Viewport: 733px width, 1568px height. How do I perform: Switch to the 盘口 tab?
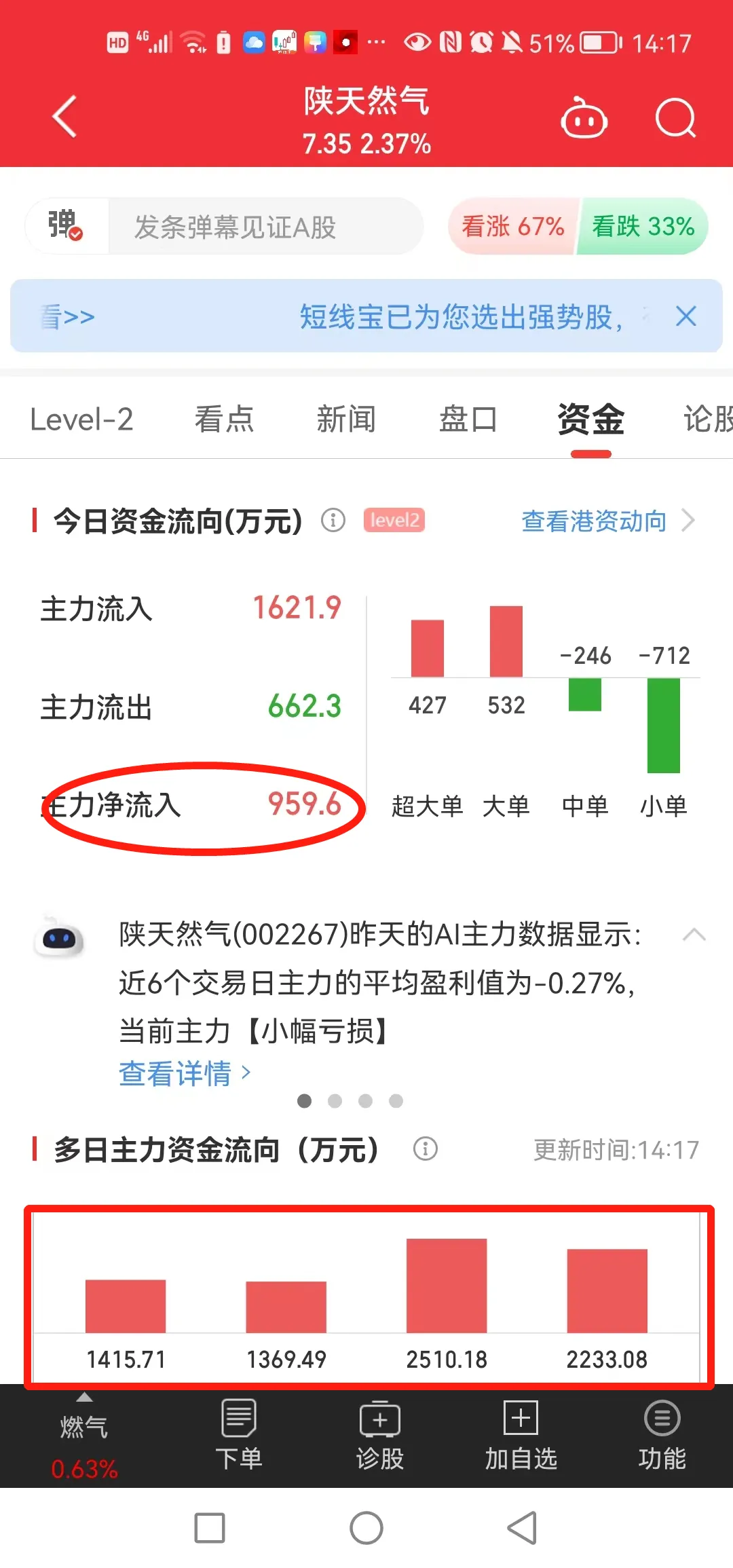[x=468, y=419]
